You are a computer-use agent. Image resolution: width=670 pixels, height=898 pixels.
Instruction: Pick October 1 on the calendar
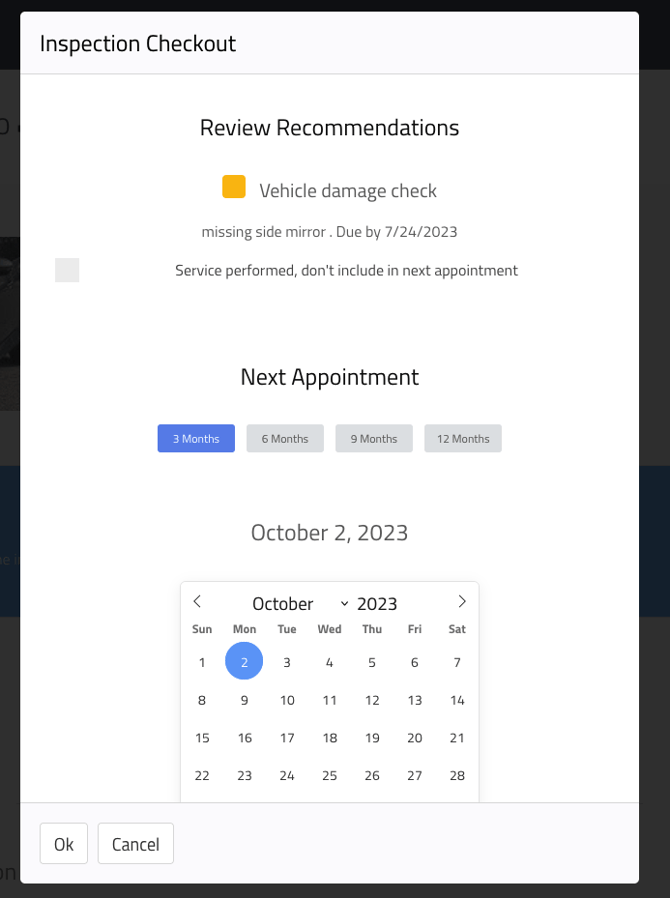pos(202,662)
